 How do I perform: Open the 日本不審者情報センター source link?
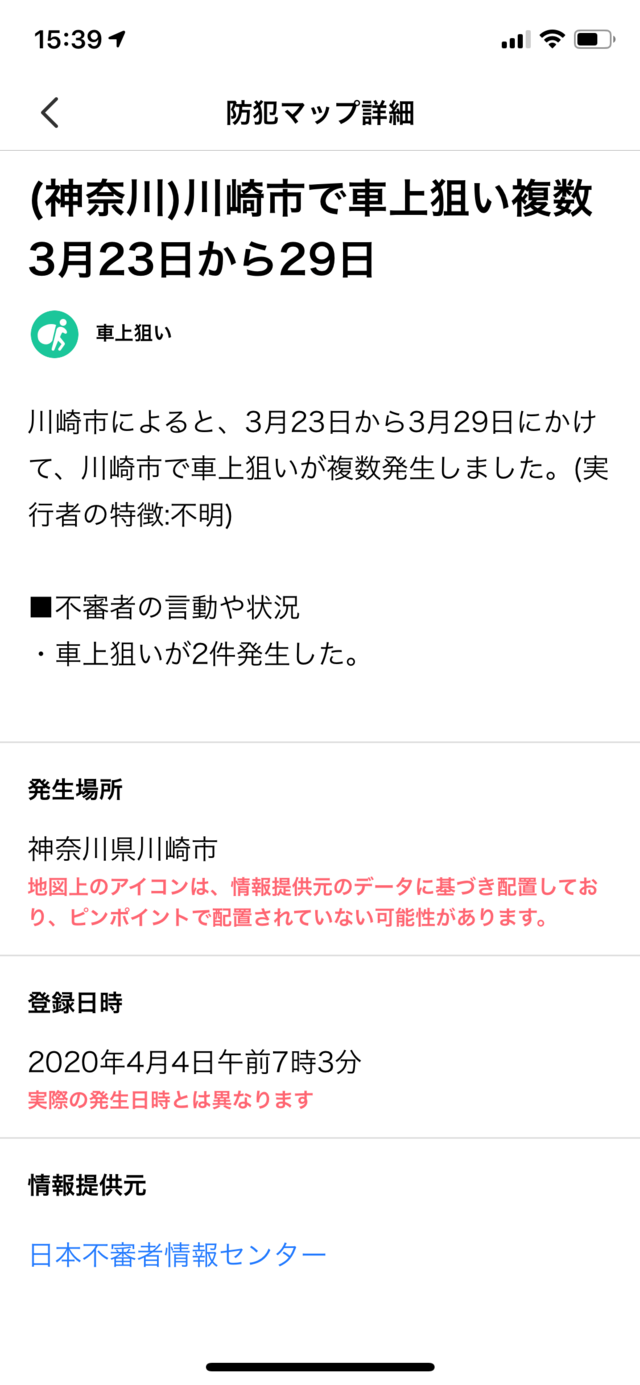coord(178,1253)
